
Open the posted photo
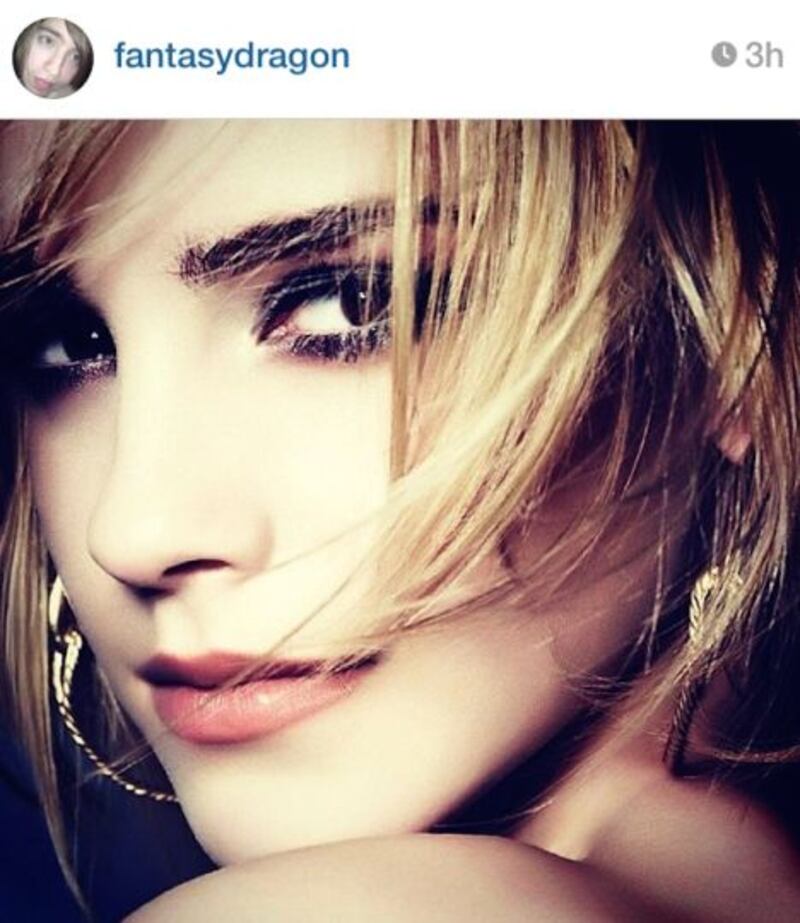click(x=400, y=520)
